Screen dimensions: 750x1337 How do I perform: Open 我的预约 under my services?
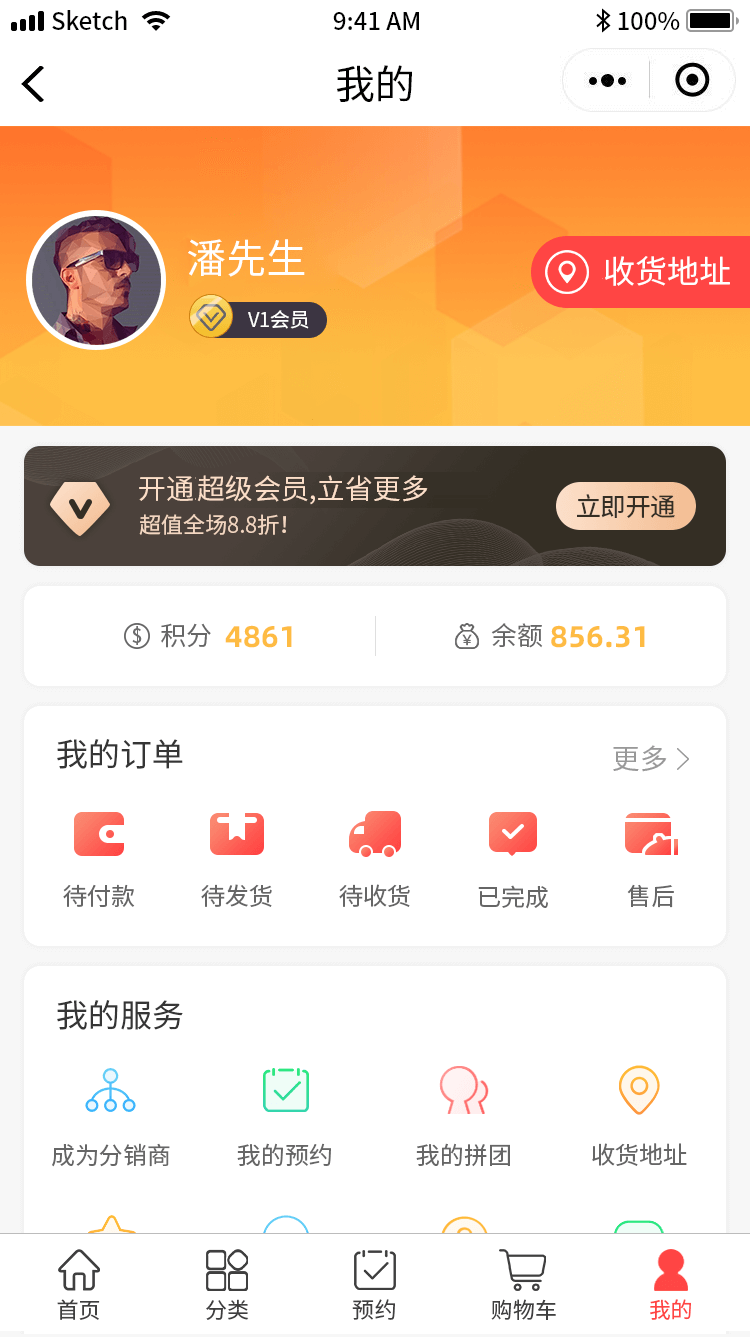285,1117
